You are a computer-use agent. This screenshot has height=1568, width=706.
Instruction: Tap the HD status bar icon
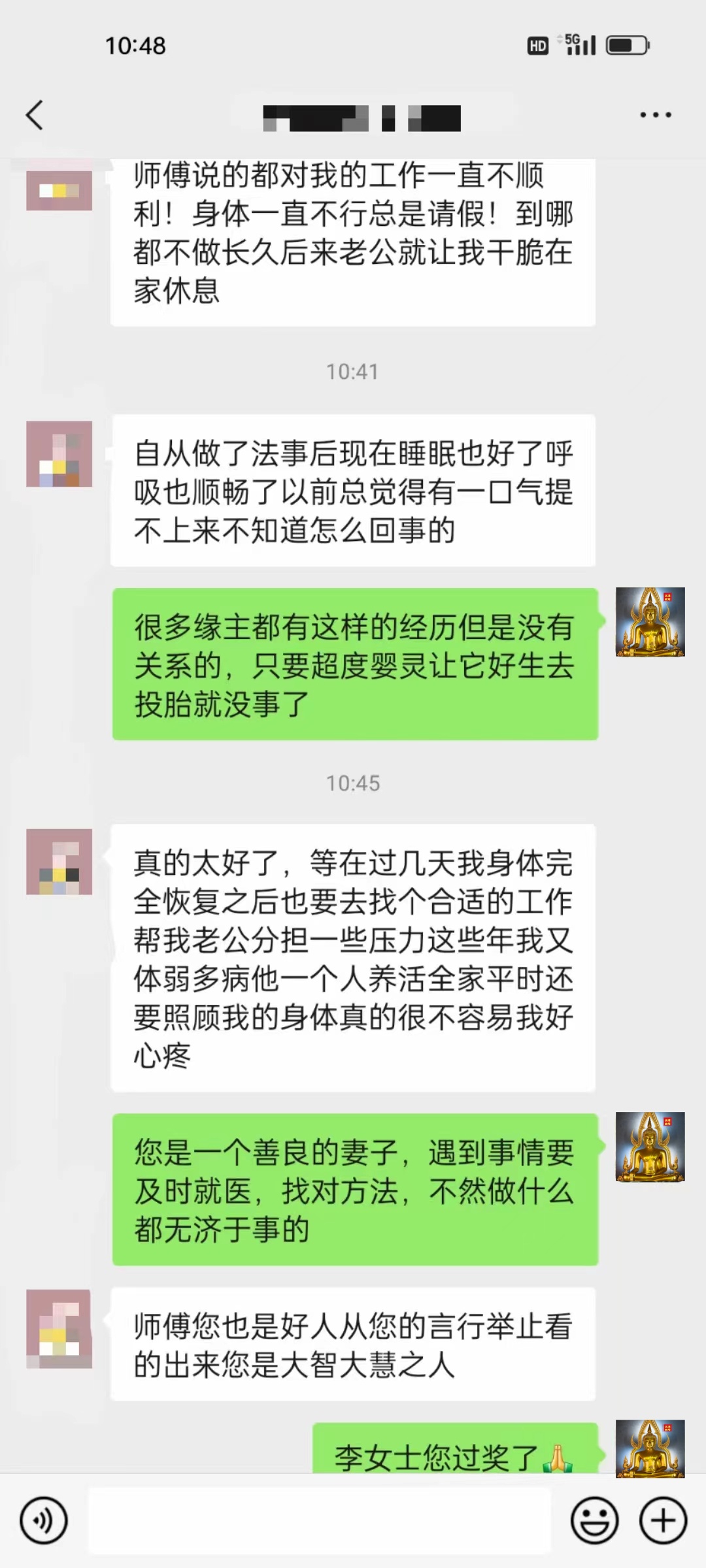point(536,44)
